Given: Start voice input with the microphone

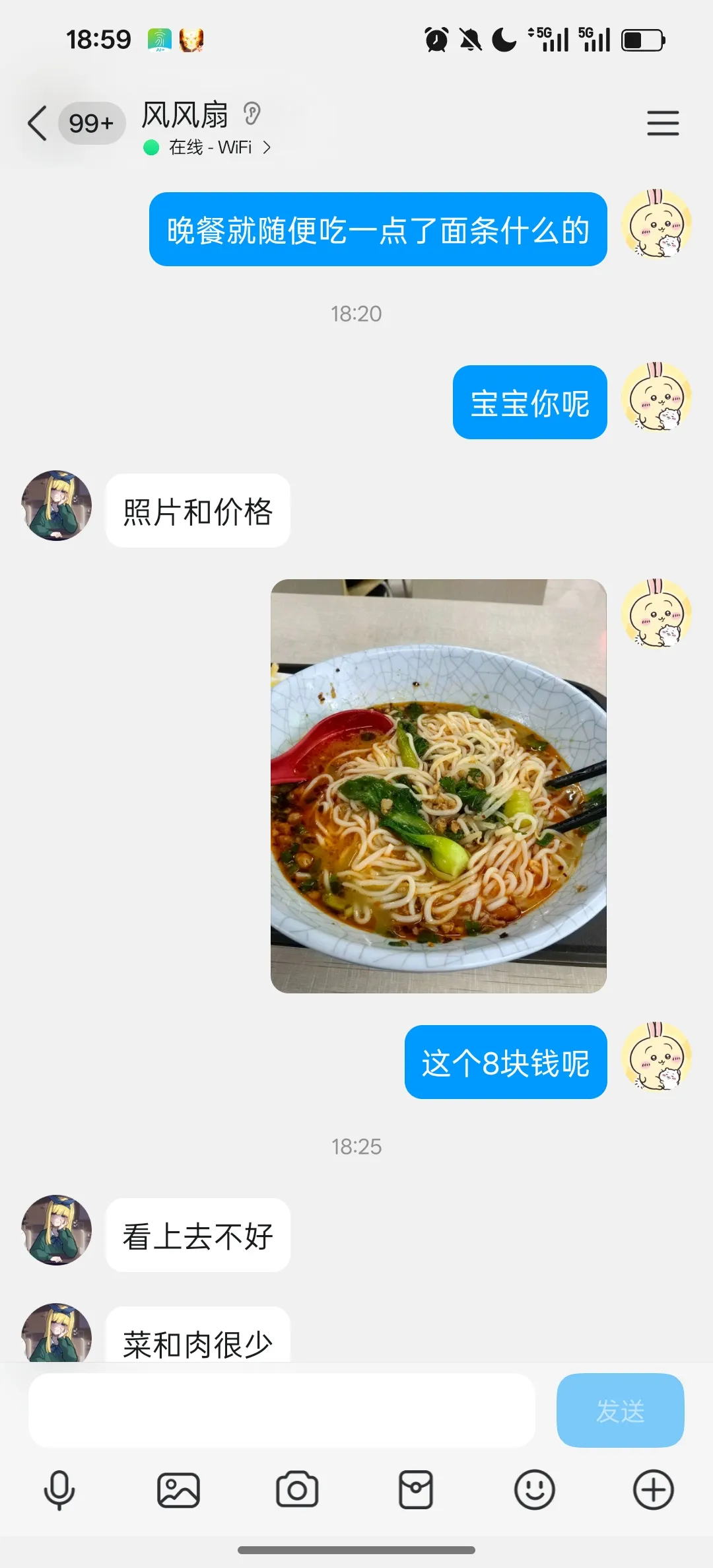Looking at the screenshot, I should [59, 1491].
